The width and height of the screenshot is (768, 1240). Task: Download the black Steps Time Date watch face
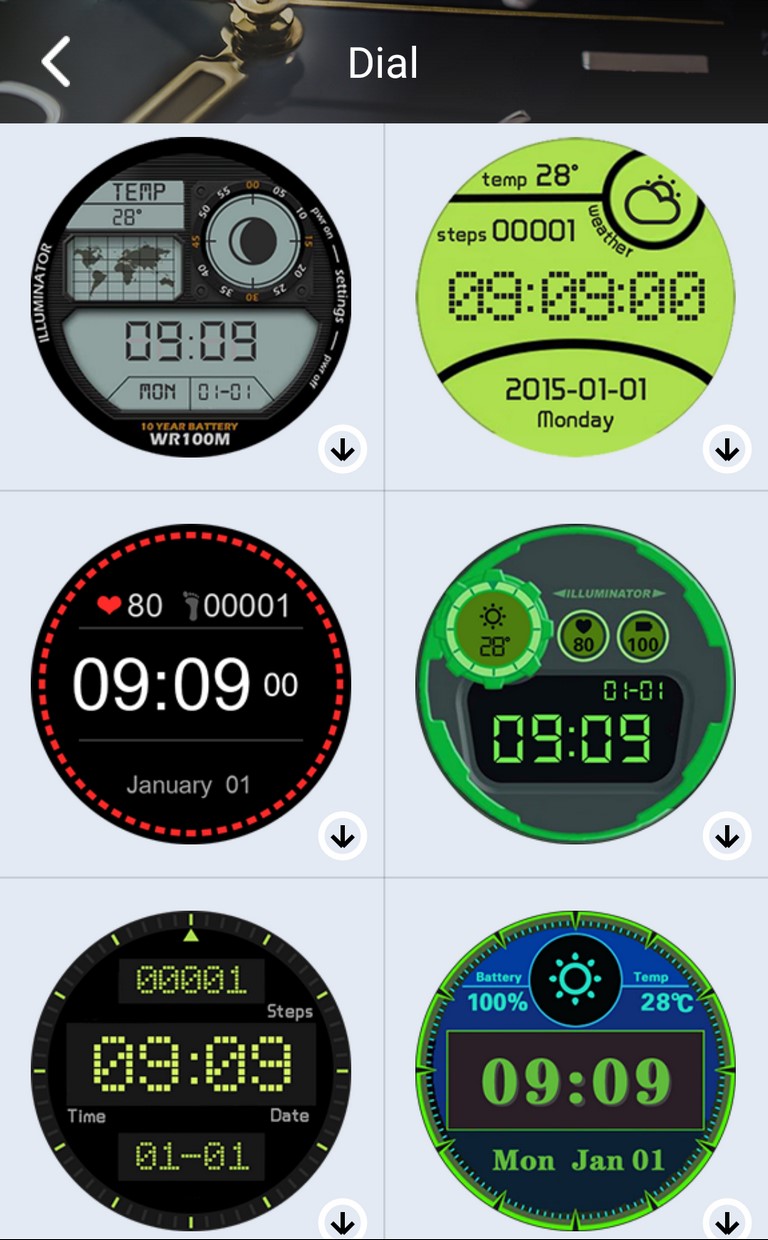coord(343,1221)
